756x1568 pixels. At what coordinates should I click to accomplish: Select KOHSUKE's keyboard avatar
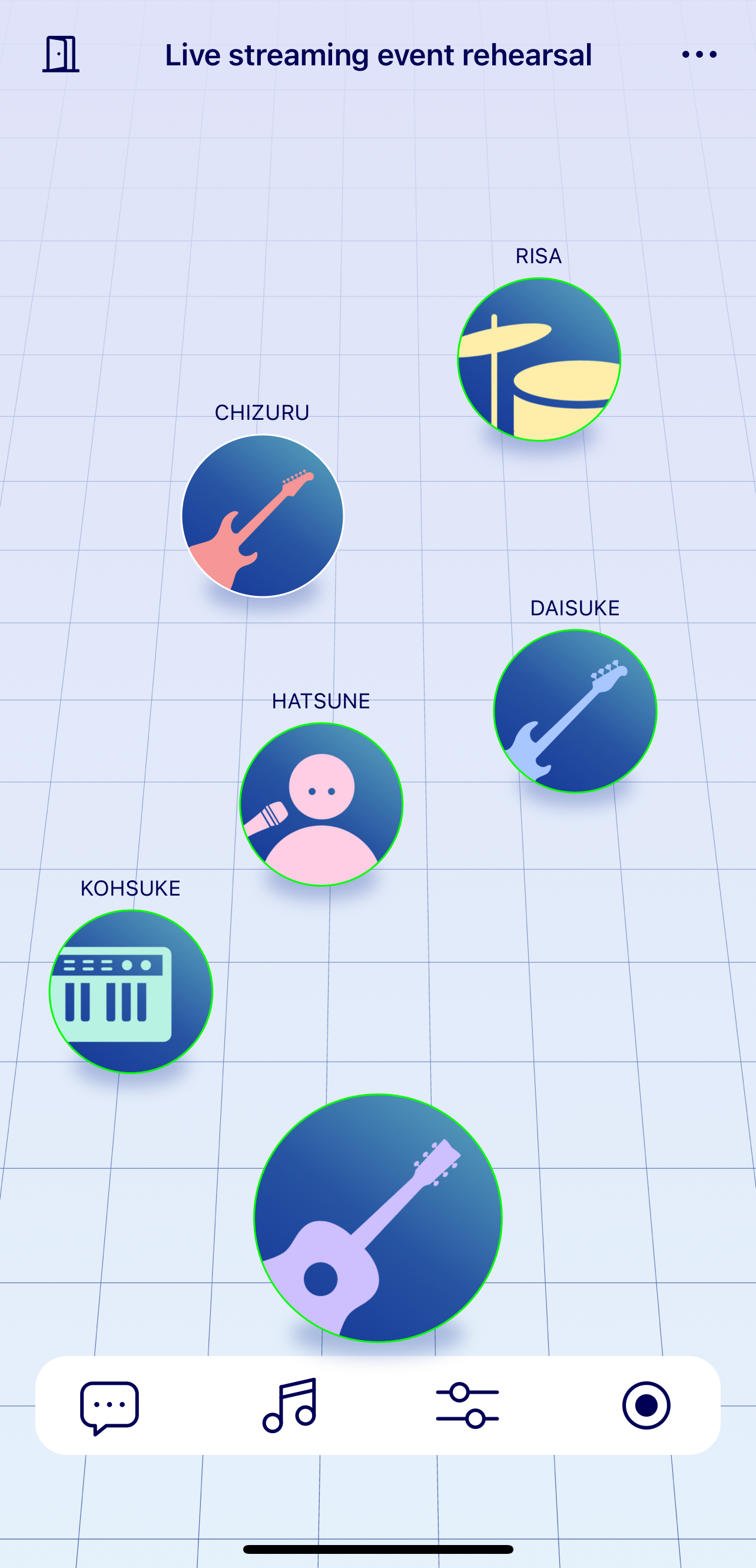click(x=131, y=991)
